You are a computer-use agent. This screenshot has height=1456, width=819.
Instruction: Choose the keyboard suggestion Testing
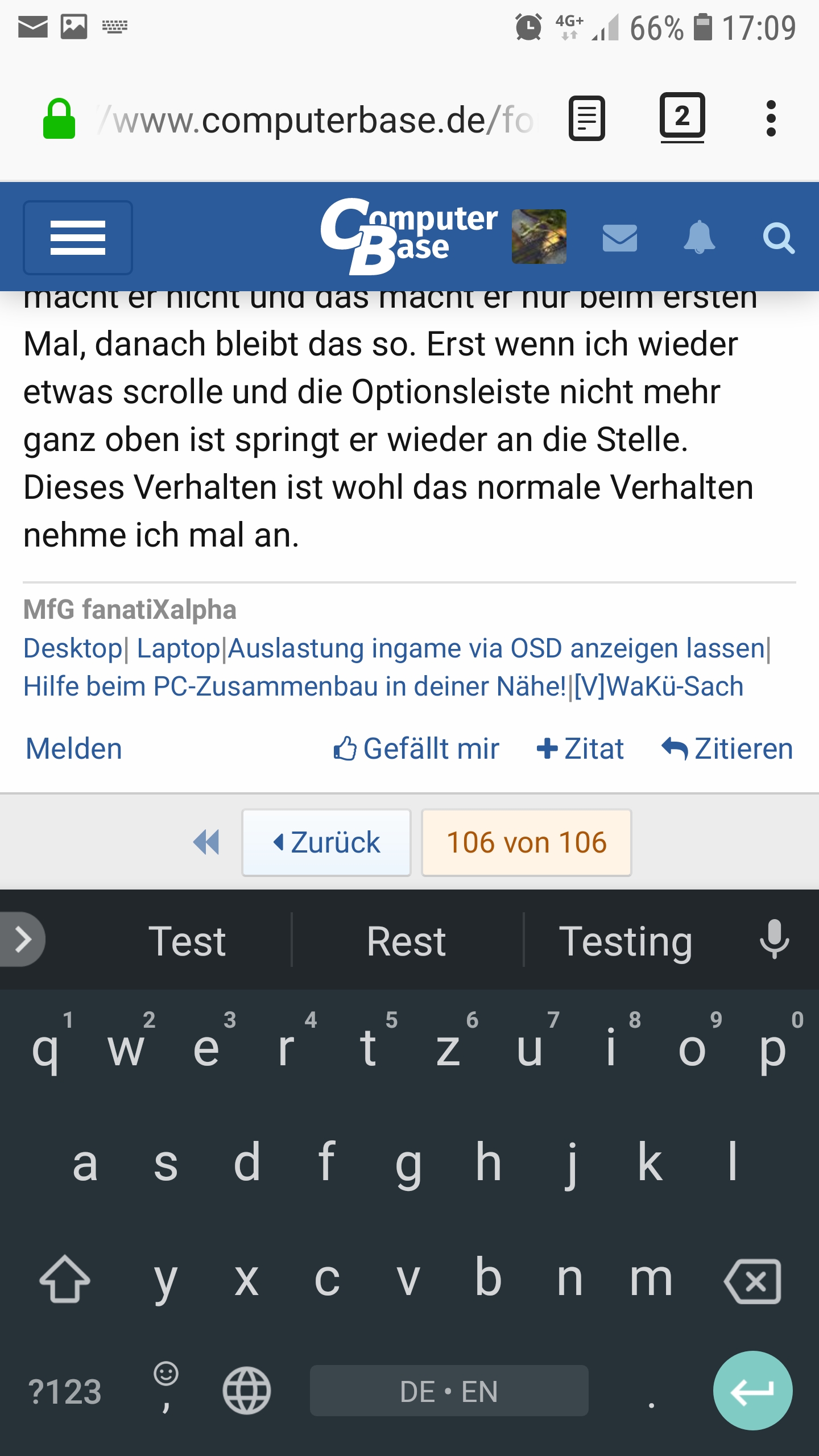click(x=626, y=941)
